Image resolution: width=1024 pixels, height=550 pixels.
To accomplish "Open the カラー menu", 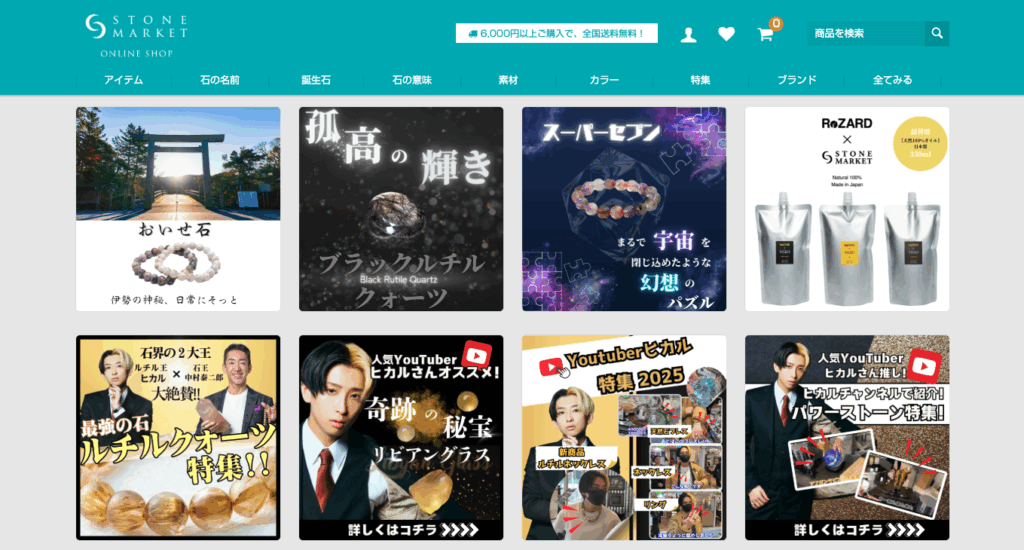I will 604,80.
